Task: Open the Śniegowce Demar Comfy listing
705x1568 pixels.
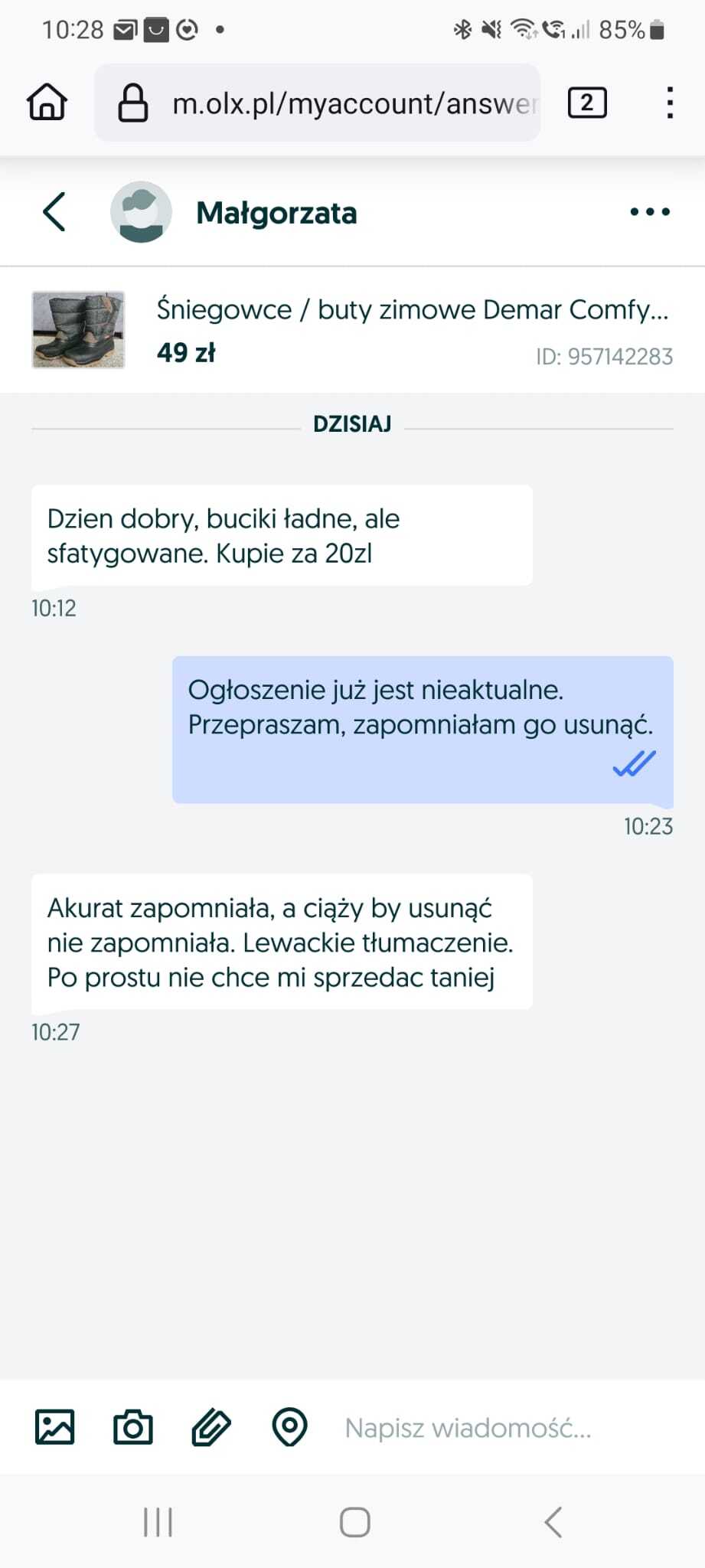Action: pos(412,310)
